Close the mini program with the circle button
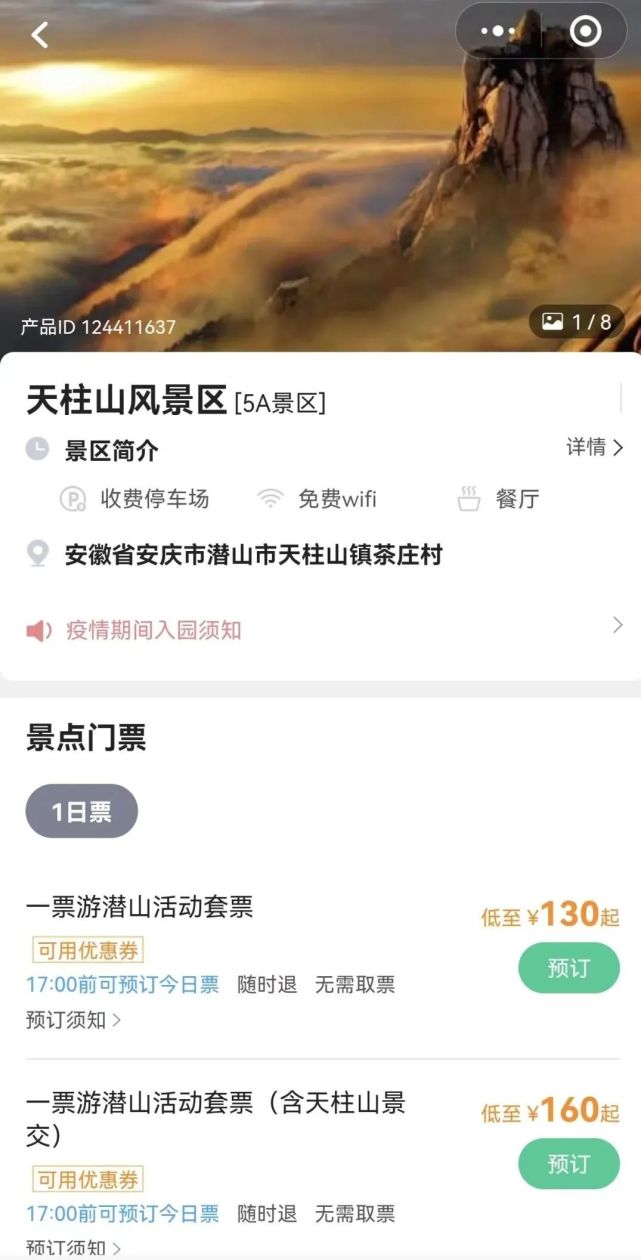The width and height of the screenshot is (641, 1260). (x=585, y=32)
